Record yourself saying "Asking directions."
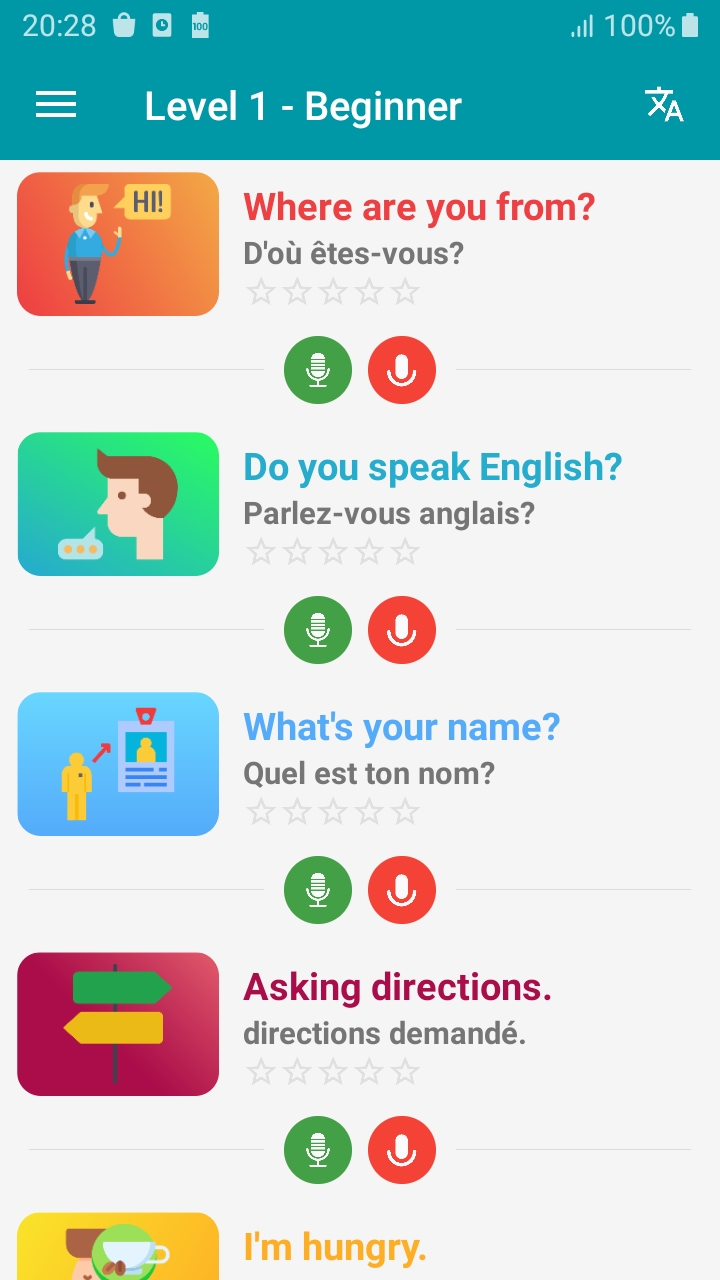The width and height of the screenshot is (720, 1280). point(402,1150)
